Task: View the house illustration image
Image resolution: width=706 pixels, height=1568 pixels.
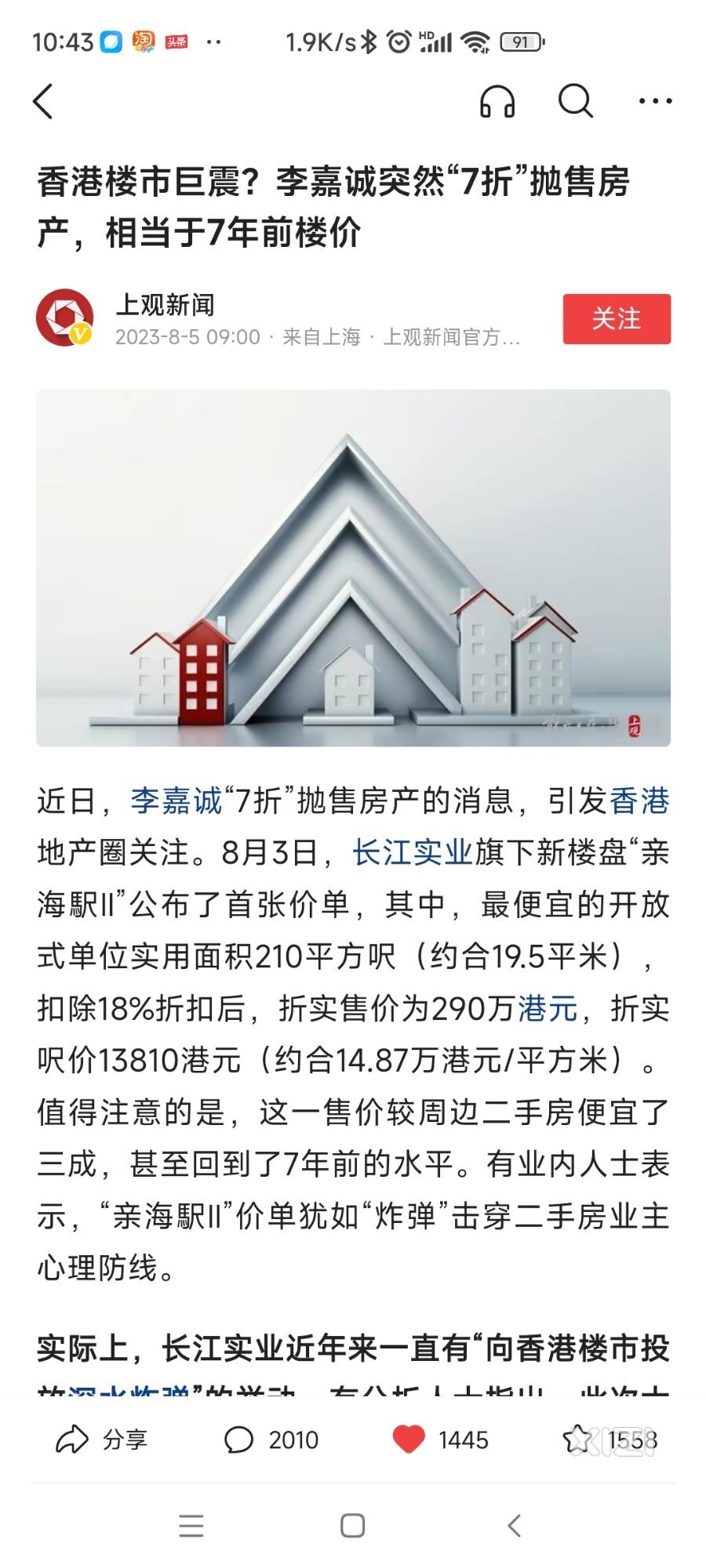Action: (353, 568)
